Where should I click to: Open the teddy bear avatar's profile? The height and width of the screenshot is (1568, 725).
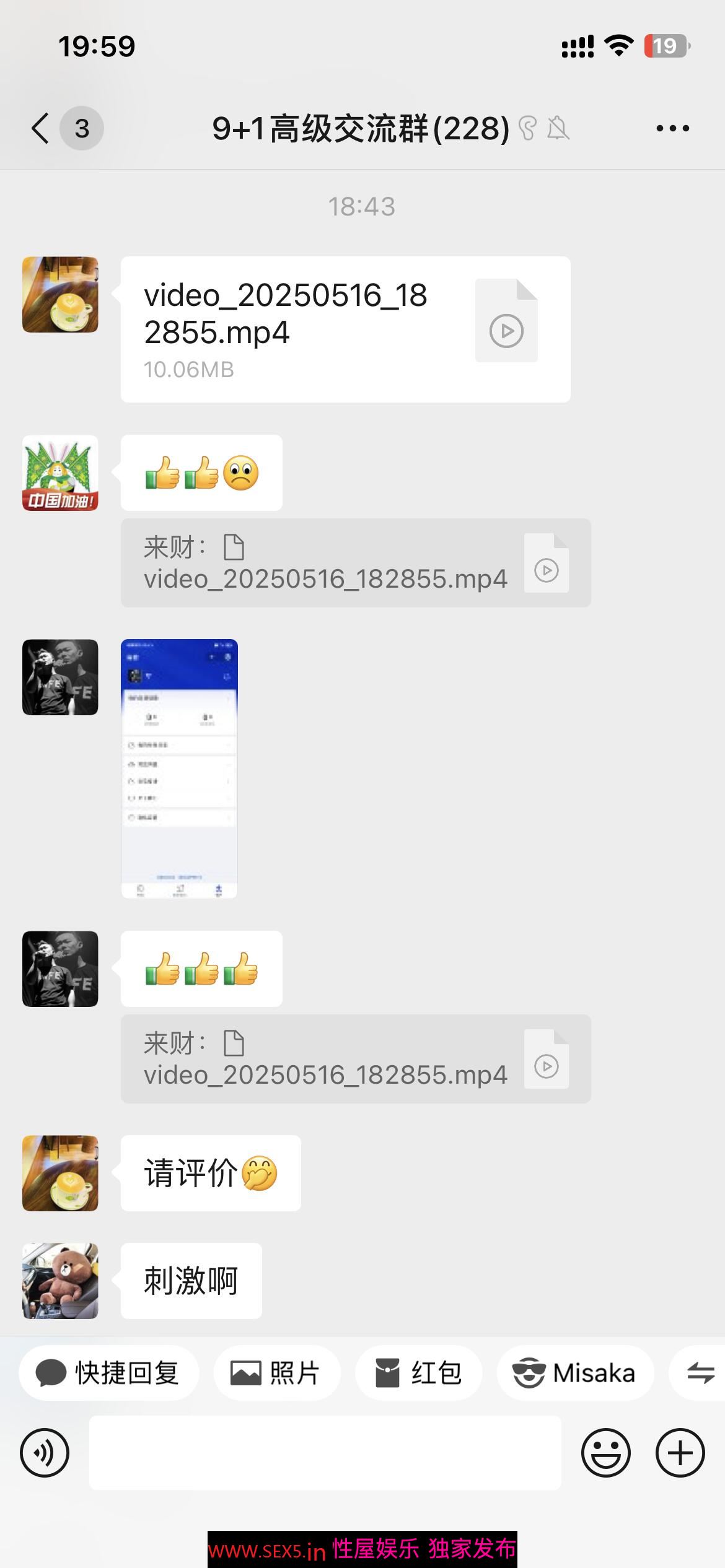coord(60,1281)
